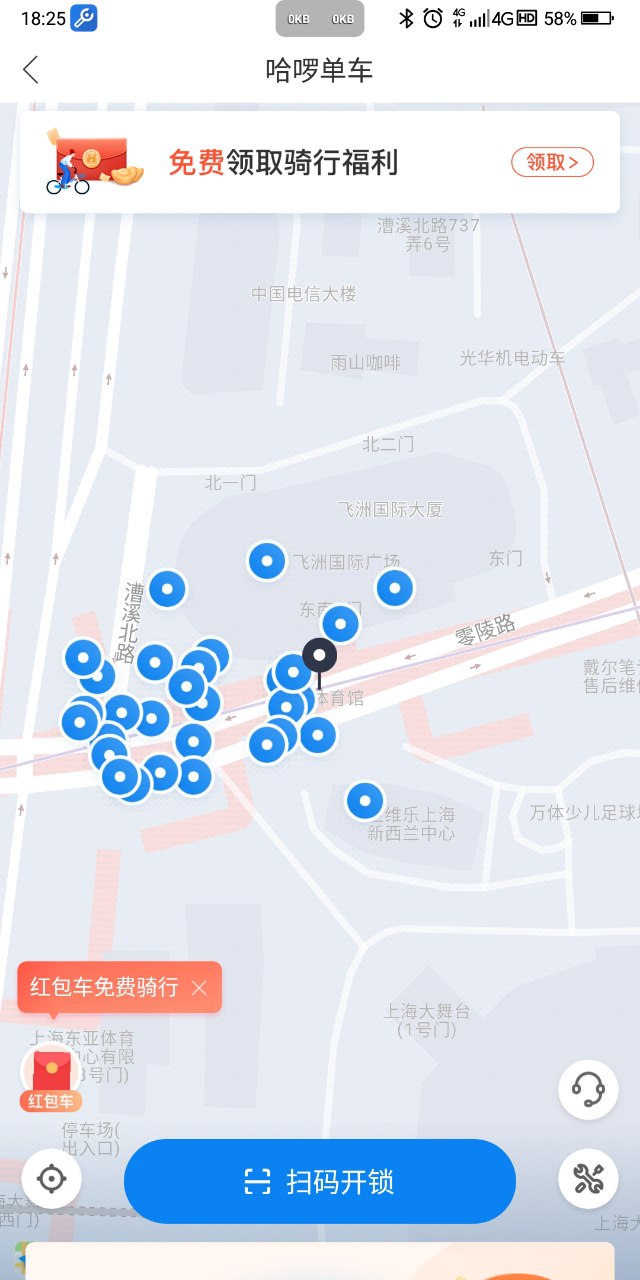
Task: Tap 扫码开锁 to scan and unlock
Action: tap(320, 1181)
